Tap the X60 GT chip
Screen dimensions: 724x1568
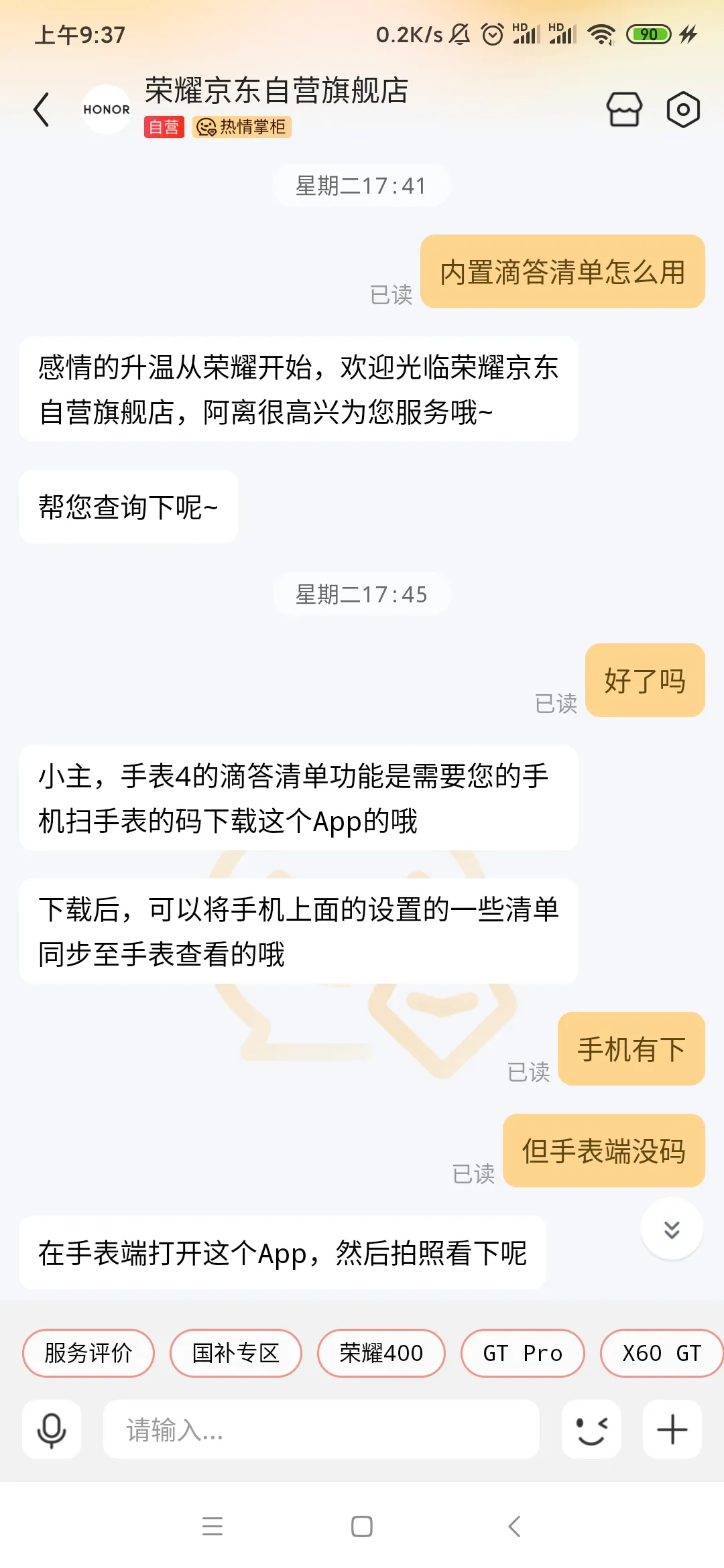click(661, 1353)
